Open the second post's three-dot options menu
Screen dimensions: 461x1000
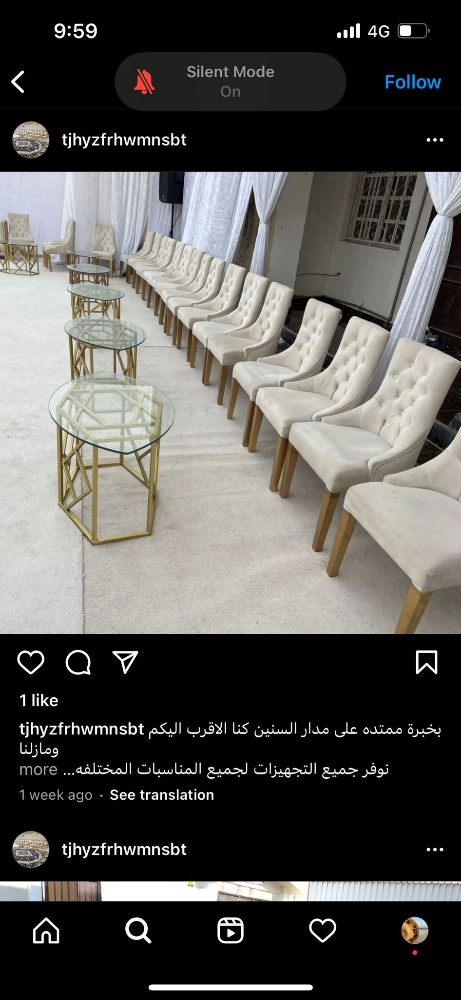click(x=435, y=849)
